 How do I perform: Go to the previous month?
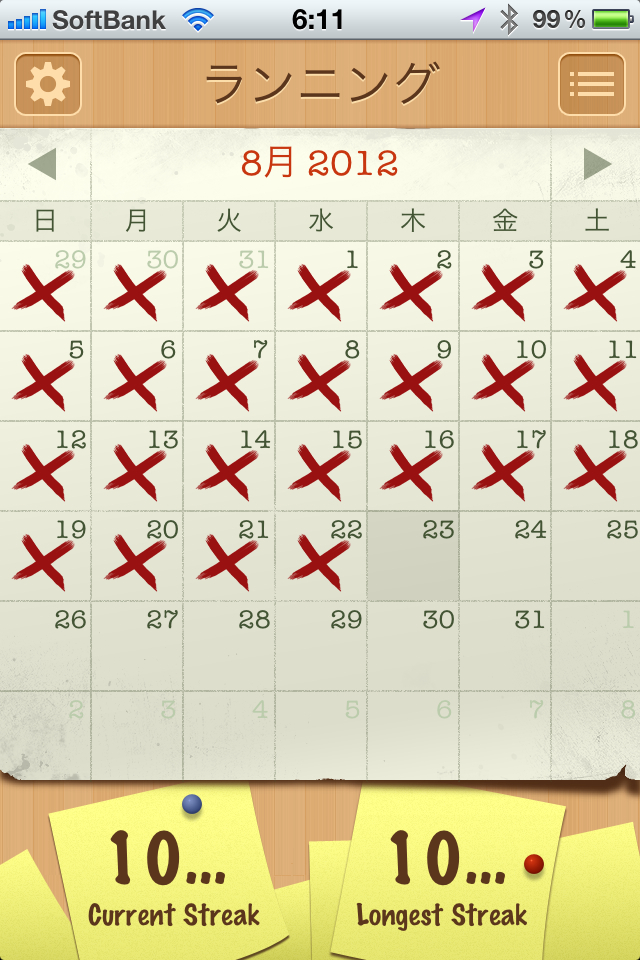pos(42,164)
